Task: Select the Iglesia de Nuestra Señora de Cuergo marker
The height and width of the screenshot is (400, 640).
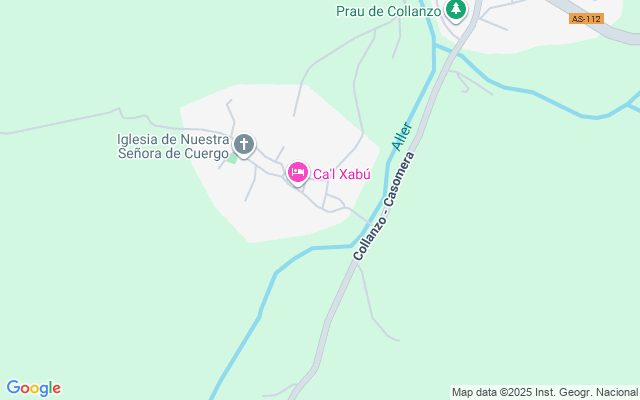Action: click(x=244, y=145)
